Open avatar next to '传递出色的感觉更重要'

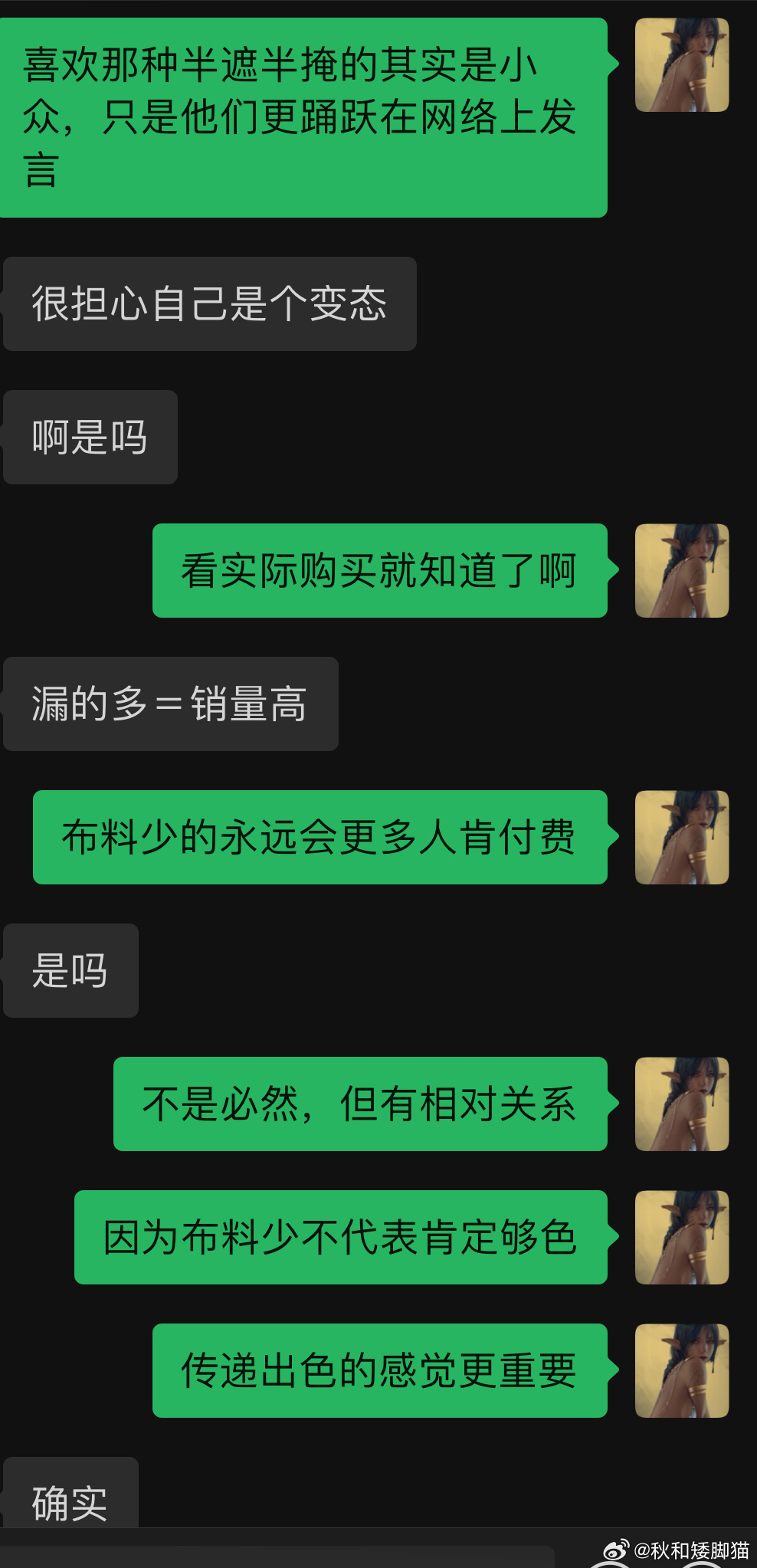tap(681, 1370)
